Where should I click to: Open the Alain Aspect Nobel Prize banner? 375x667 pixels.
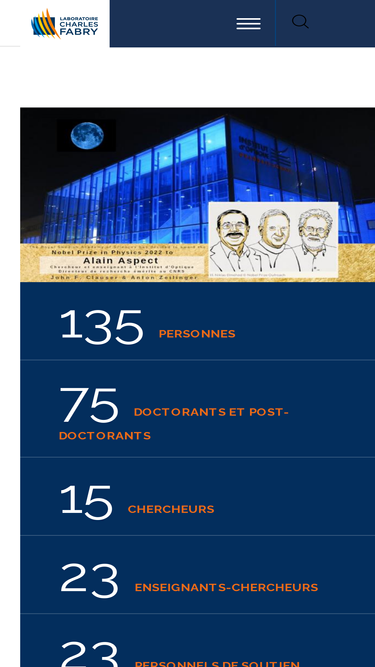198,195
